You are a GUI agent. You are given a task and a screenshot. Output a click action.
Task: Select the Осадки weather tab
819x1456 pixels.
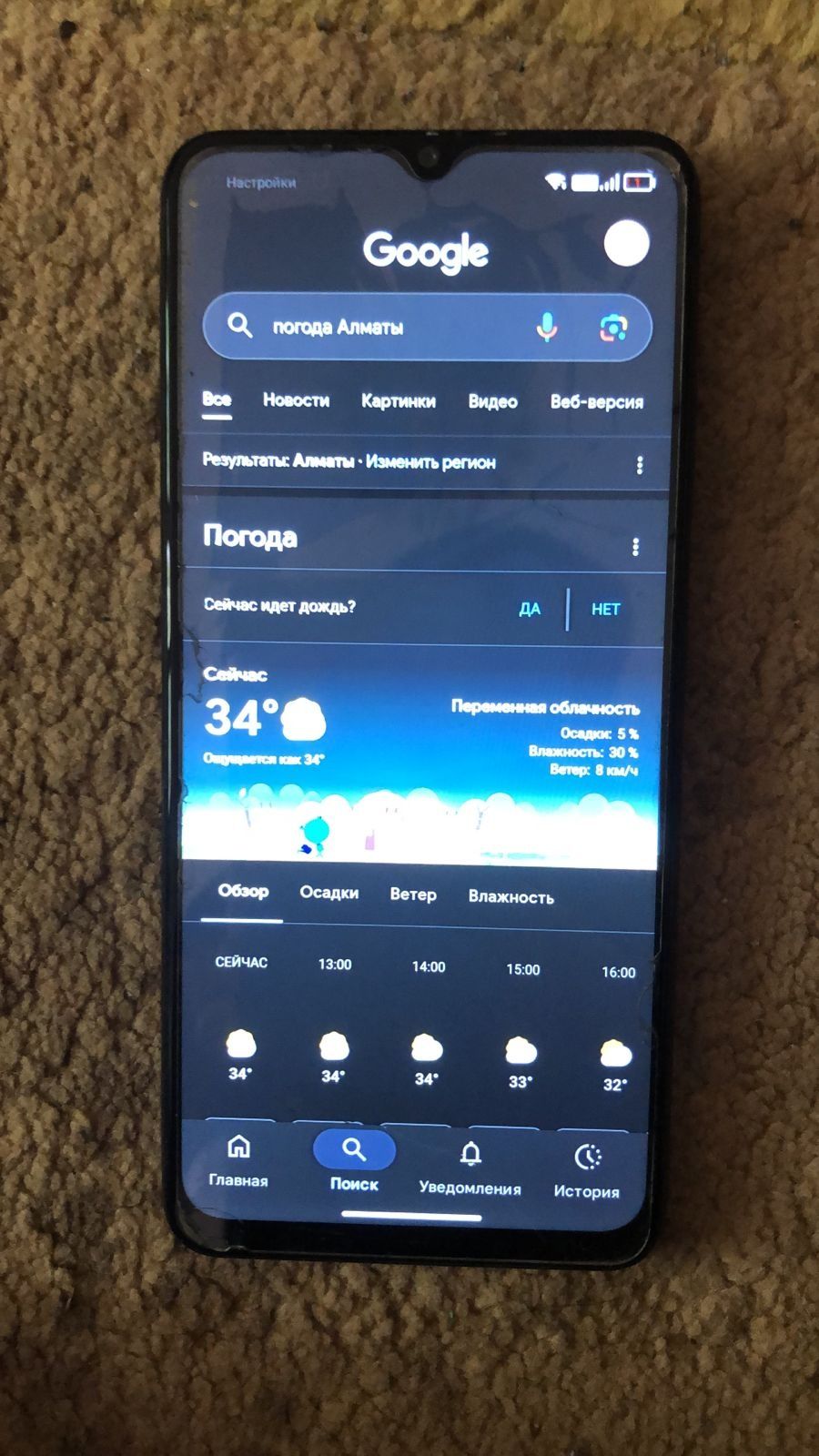(x=329, y=893)
